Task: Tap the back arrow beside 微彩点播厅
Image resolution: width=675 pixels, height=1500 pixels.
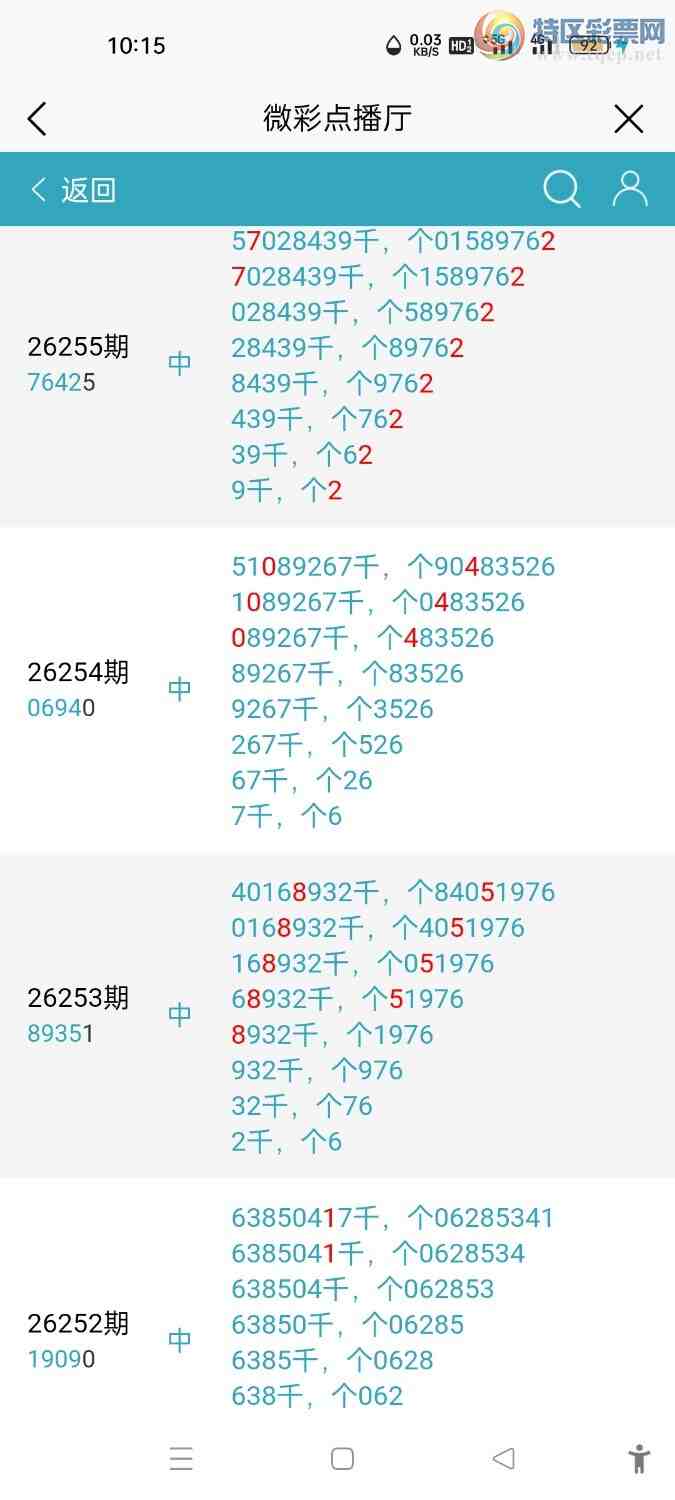Action: click(x=37, y=119)
